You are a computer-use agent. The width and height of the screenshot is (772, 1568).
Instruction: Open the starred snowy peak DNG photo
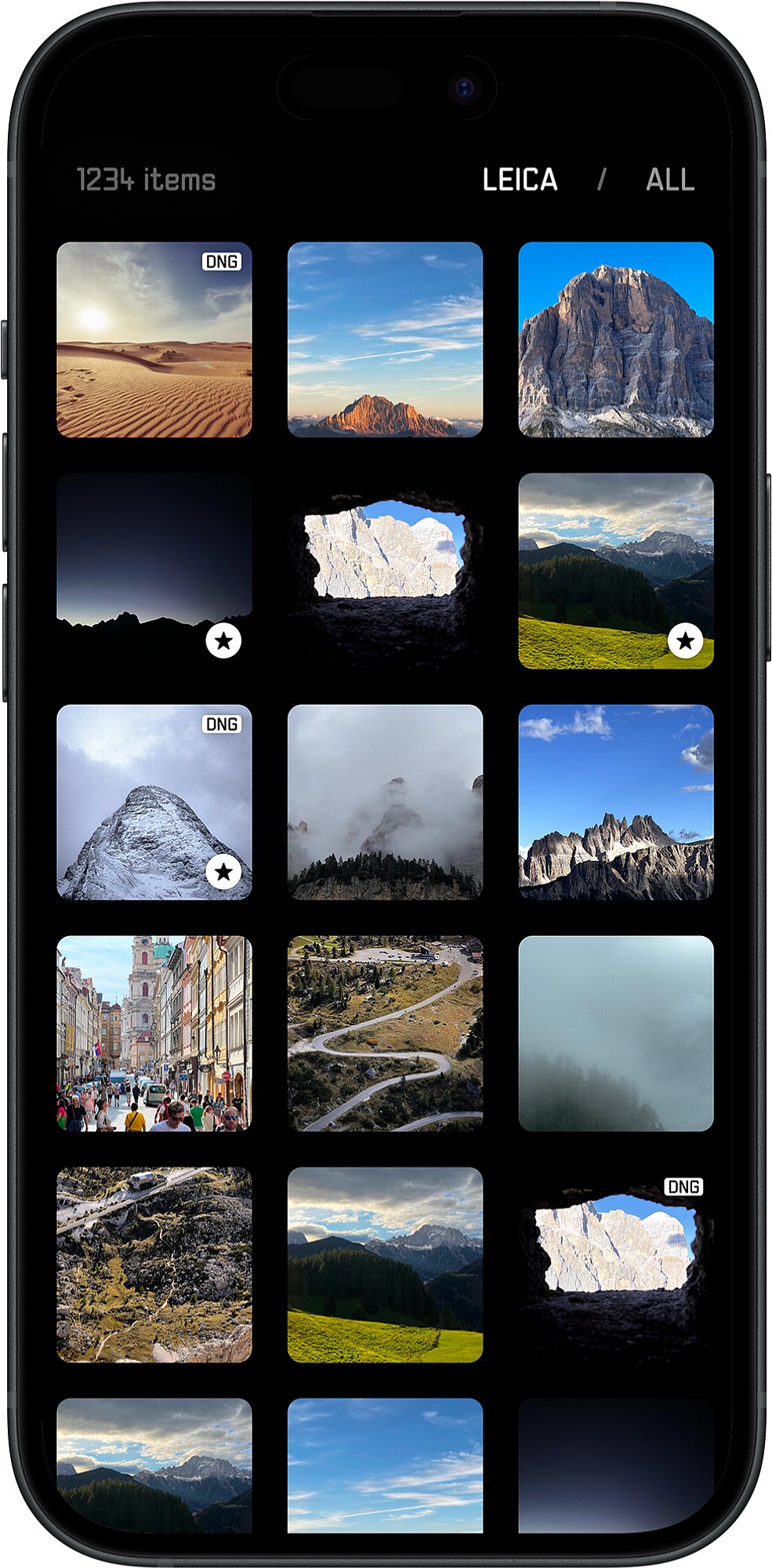pos(154,802)
